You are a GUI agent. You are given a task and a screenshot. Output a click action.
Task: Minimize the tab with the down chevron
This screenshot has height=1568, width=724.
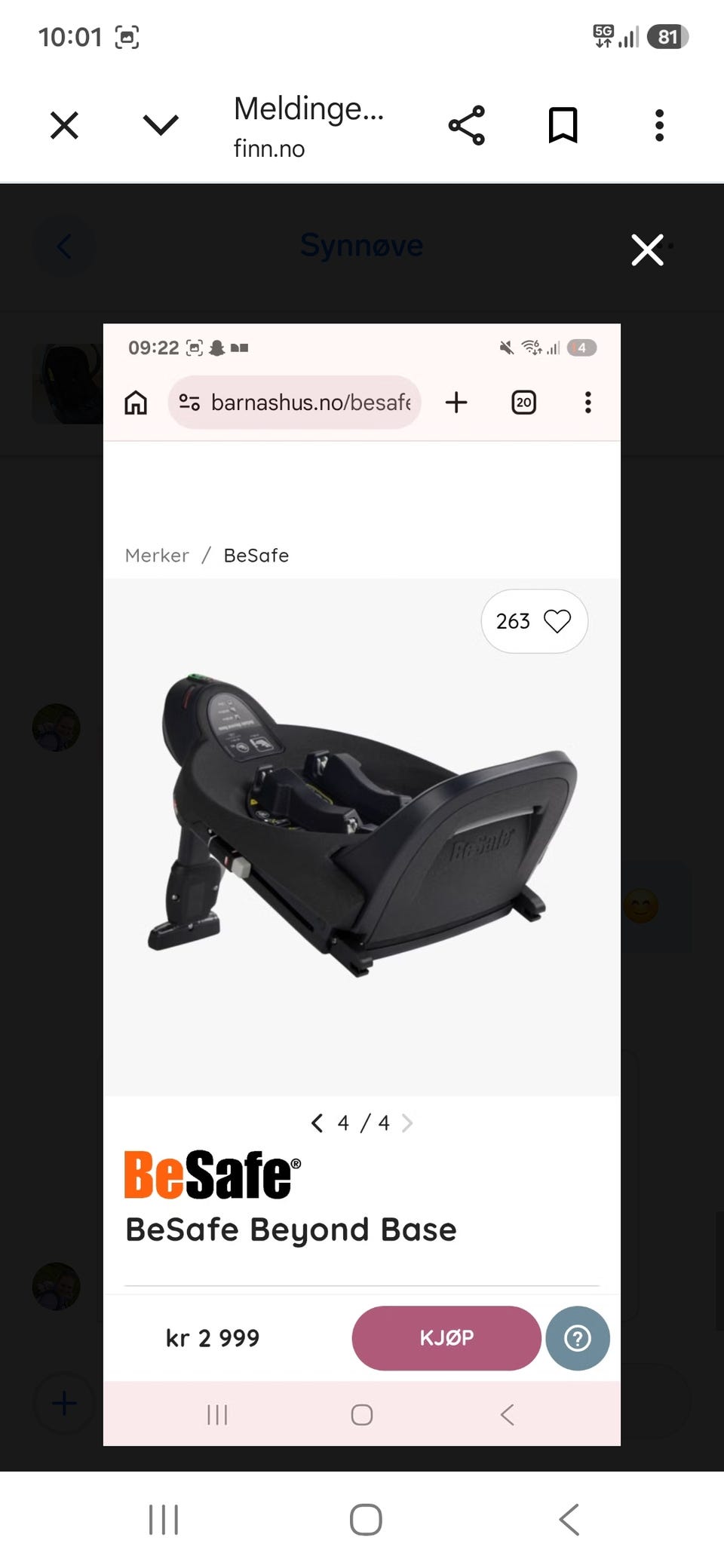point(161,125)
